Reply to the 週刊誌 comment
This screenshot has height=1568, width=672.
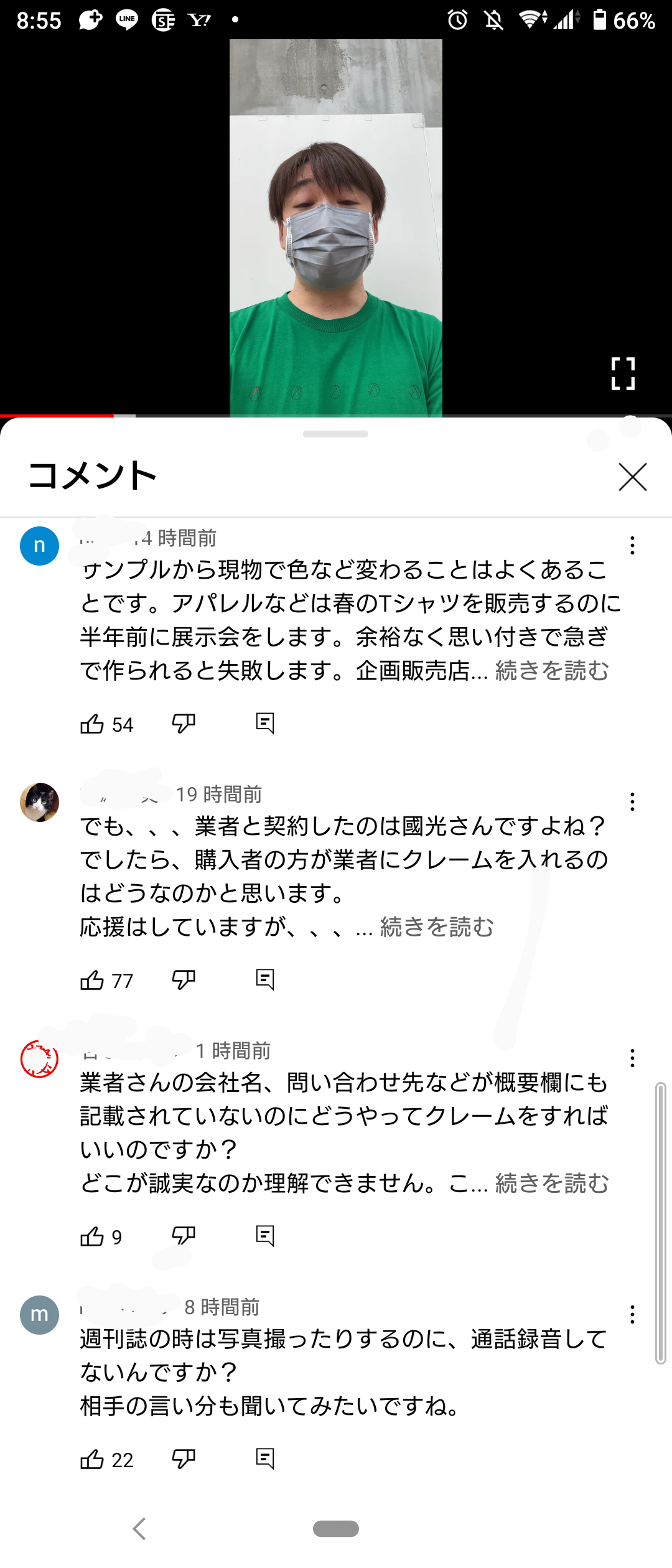tap(266, 1460)
